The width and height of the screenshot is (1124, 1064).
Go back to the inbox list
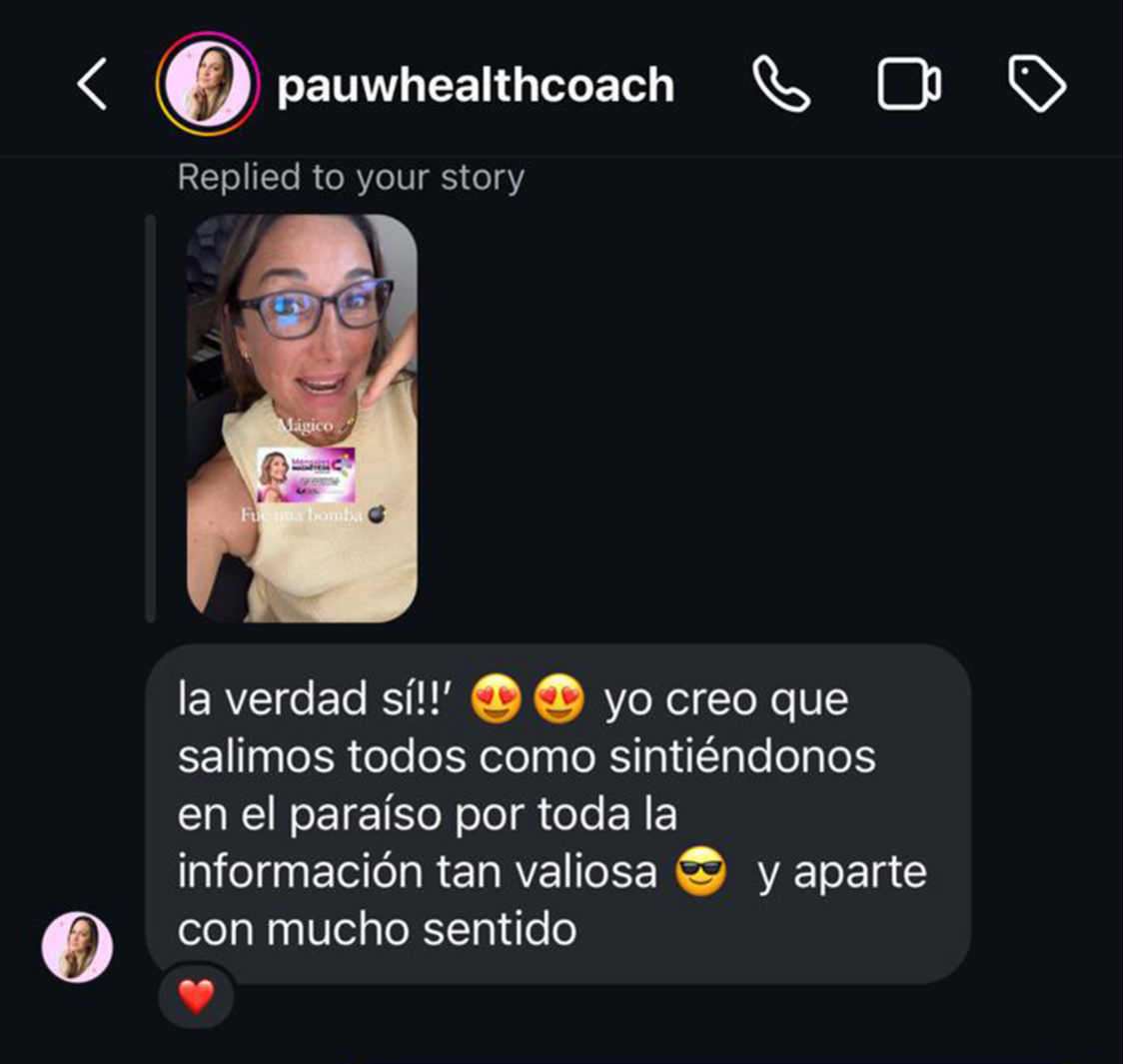pyautogui.click(x=92, y=84)
